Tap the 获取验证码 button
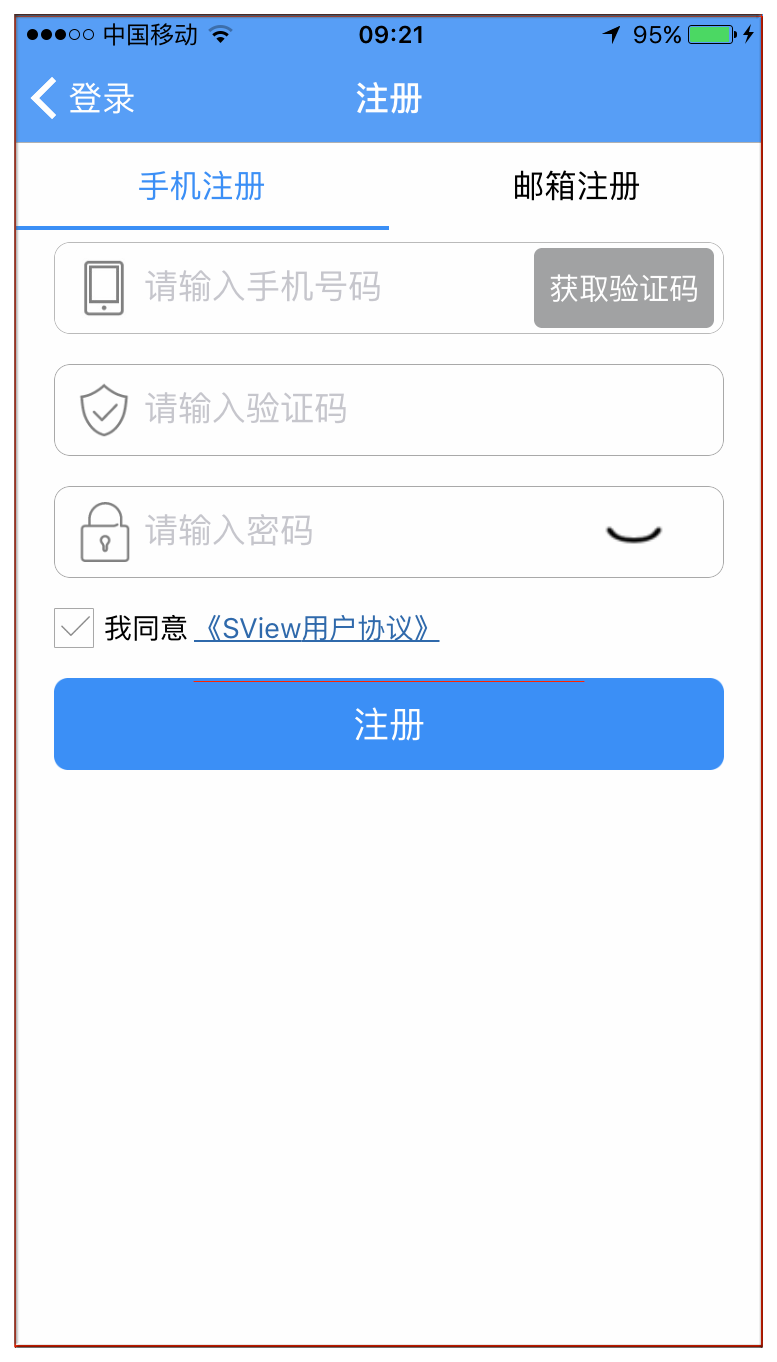The image size is (777, 1362). [623, 288]
